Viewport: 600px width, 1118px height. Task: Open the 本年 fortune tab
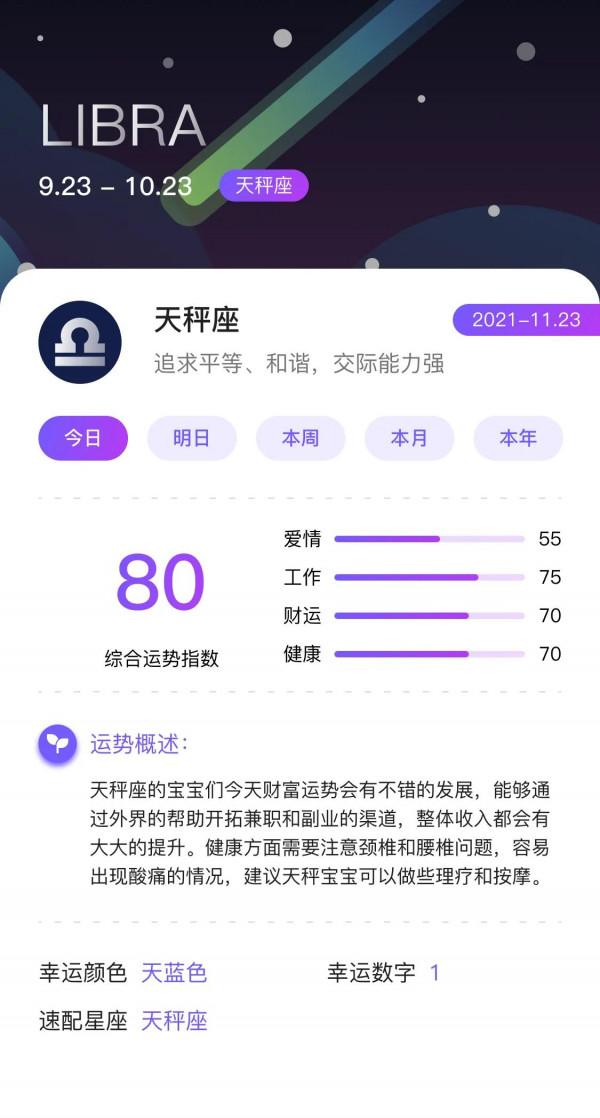(517, 438)
